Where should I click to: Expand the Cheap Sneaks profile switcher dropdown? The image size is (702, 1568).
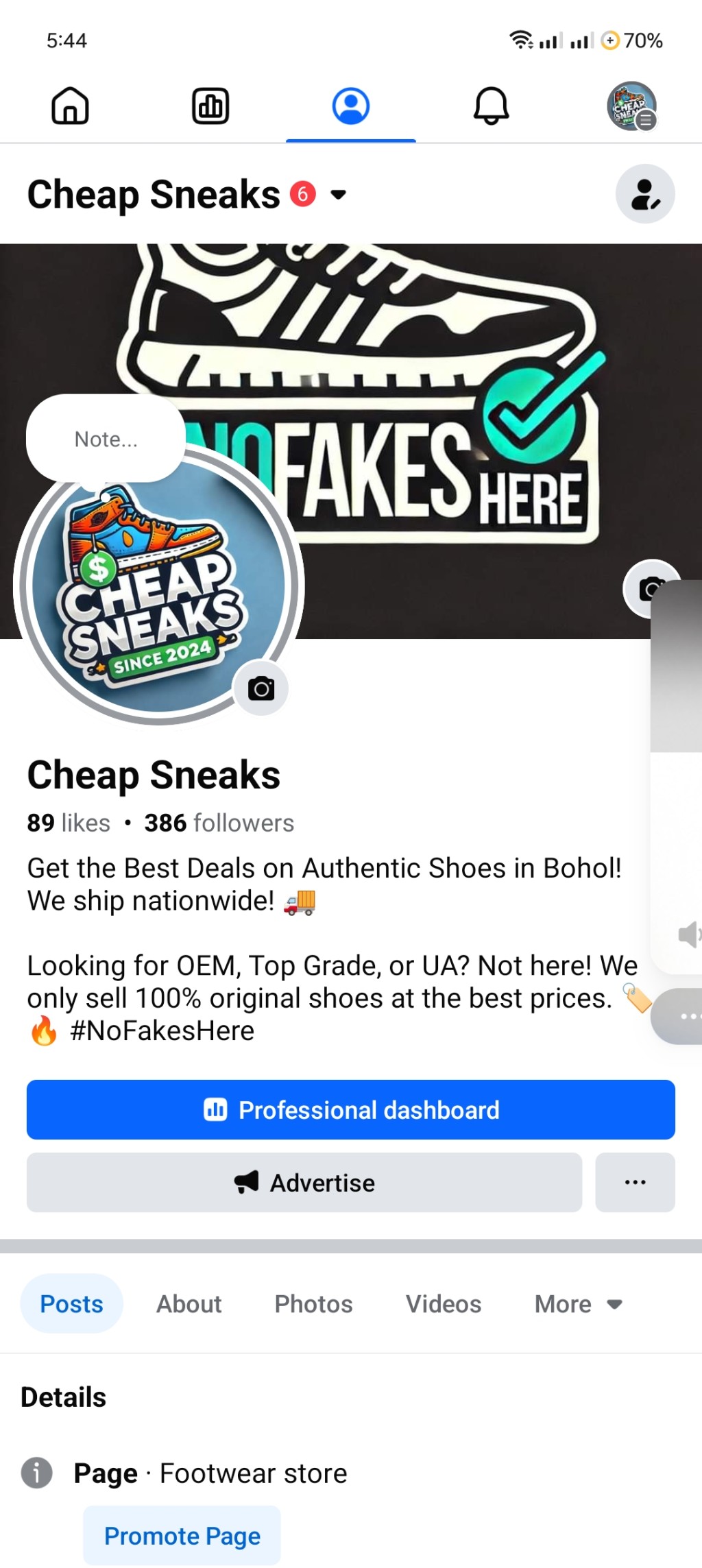point(338,195)
